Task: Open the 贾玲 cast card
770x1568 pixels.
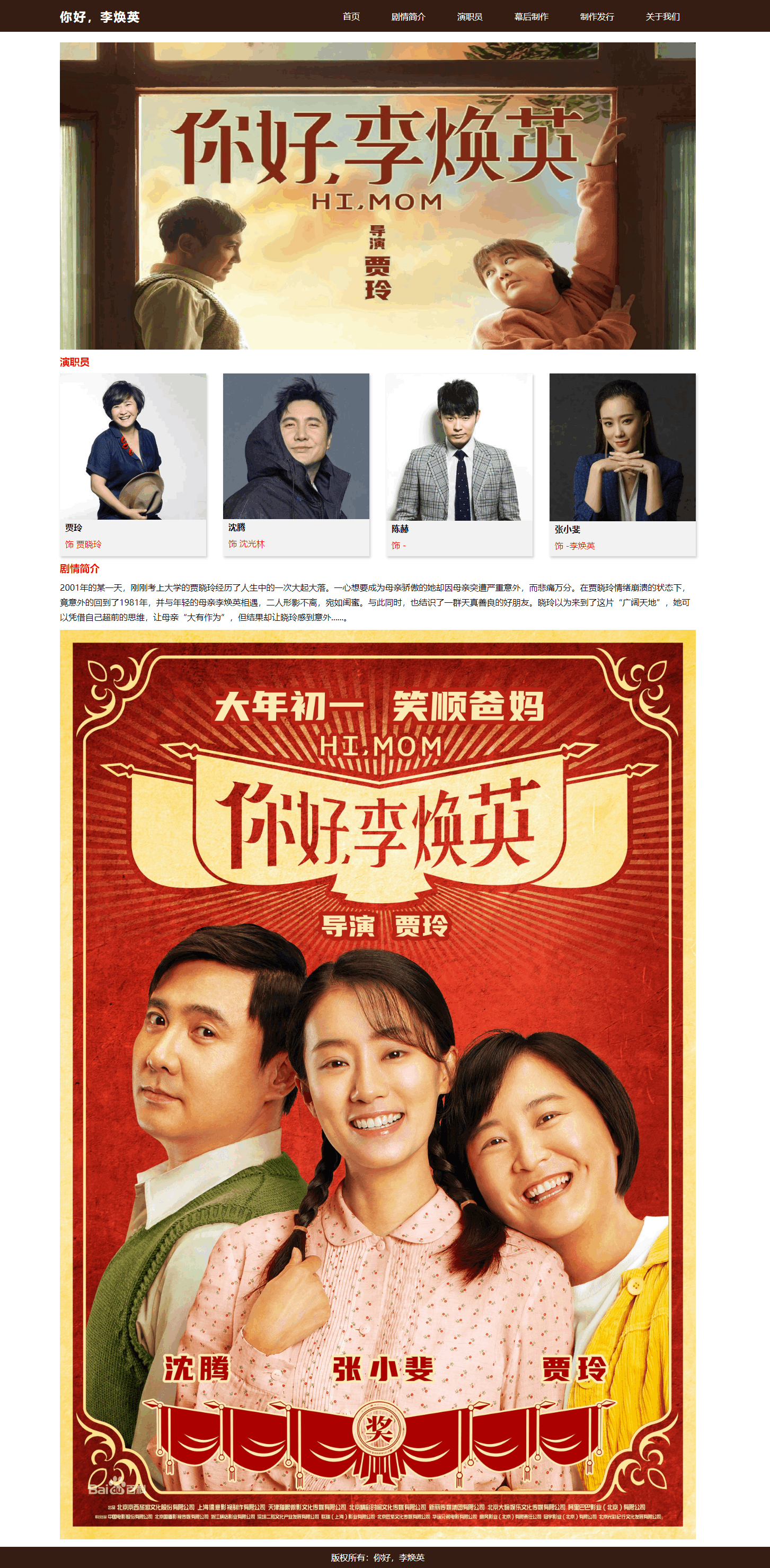Action: click(132, 464)
